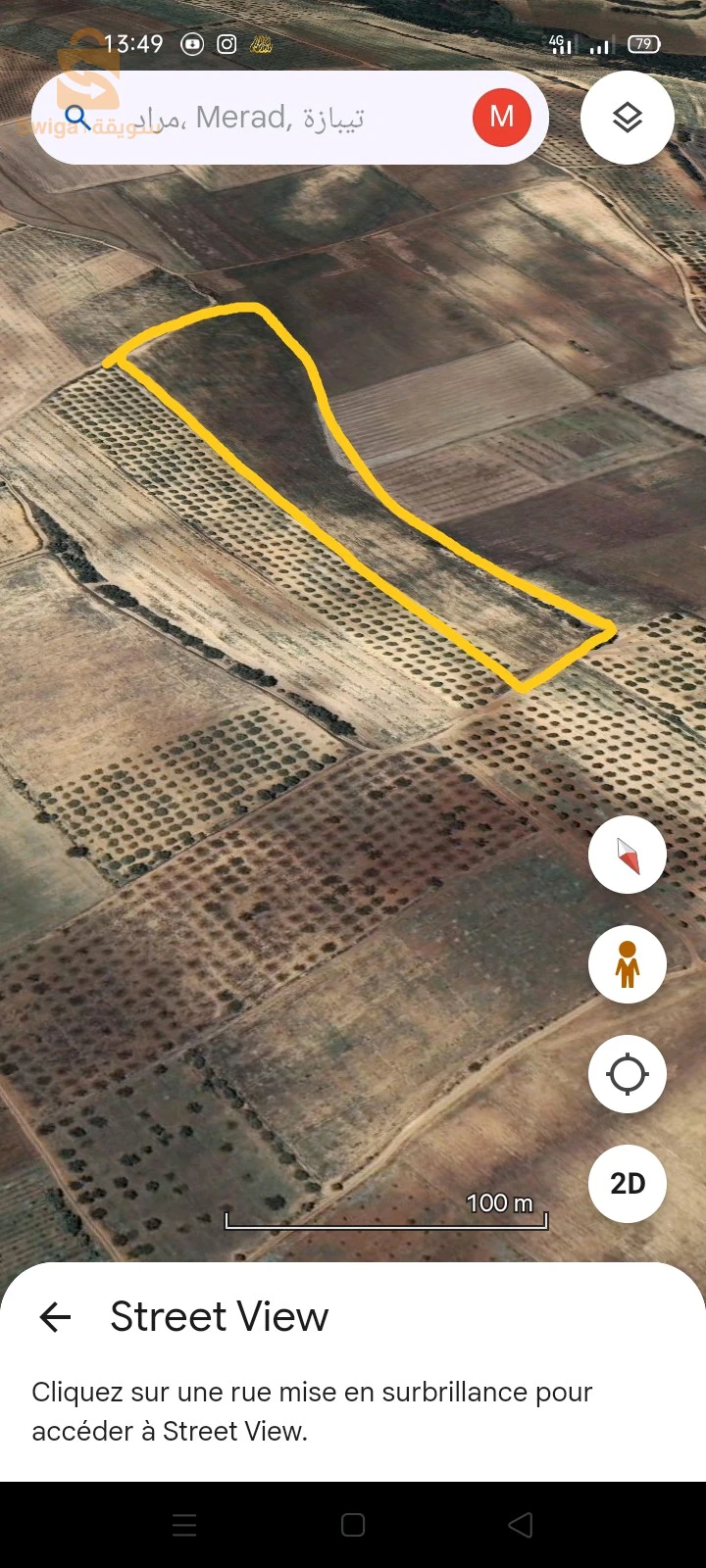Open the map layers picker
Viewport: 706px width, 1568px height.
627,117
